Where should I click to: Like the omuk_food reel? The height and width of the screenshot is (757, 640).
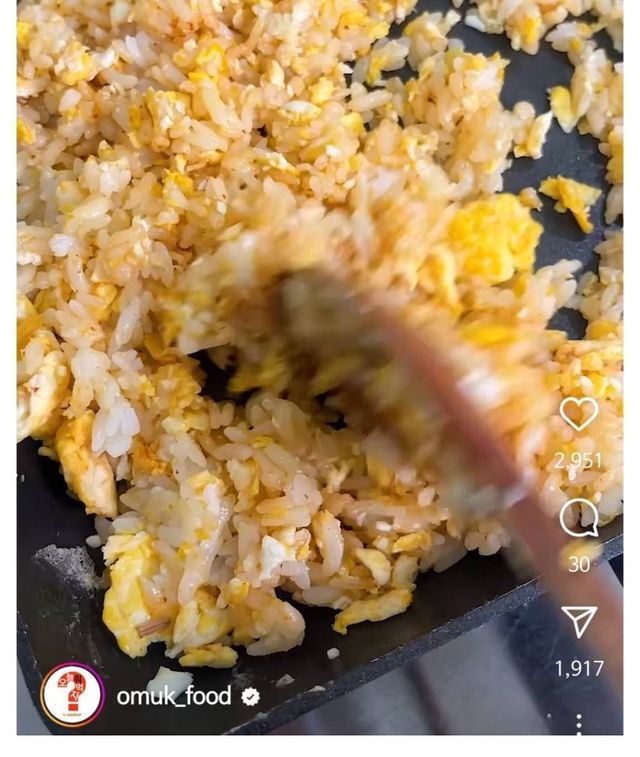(578, 414)
